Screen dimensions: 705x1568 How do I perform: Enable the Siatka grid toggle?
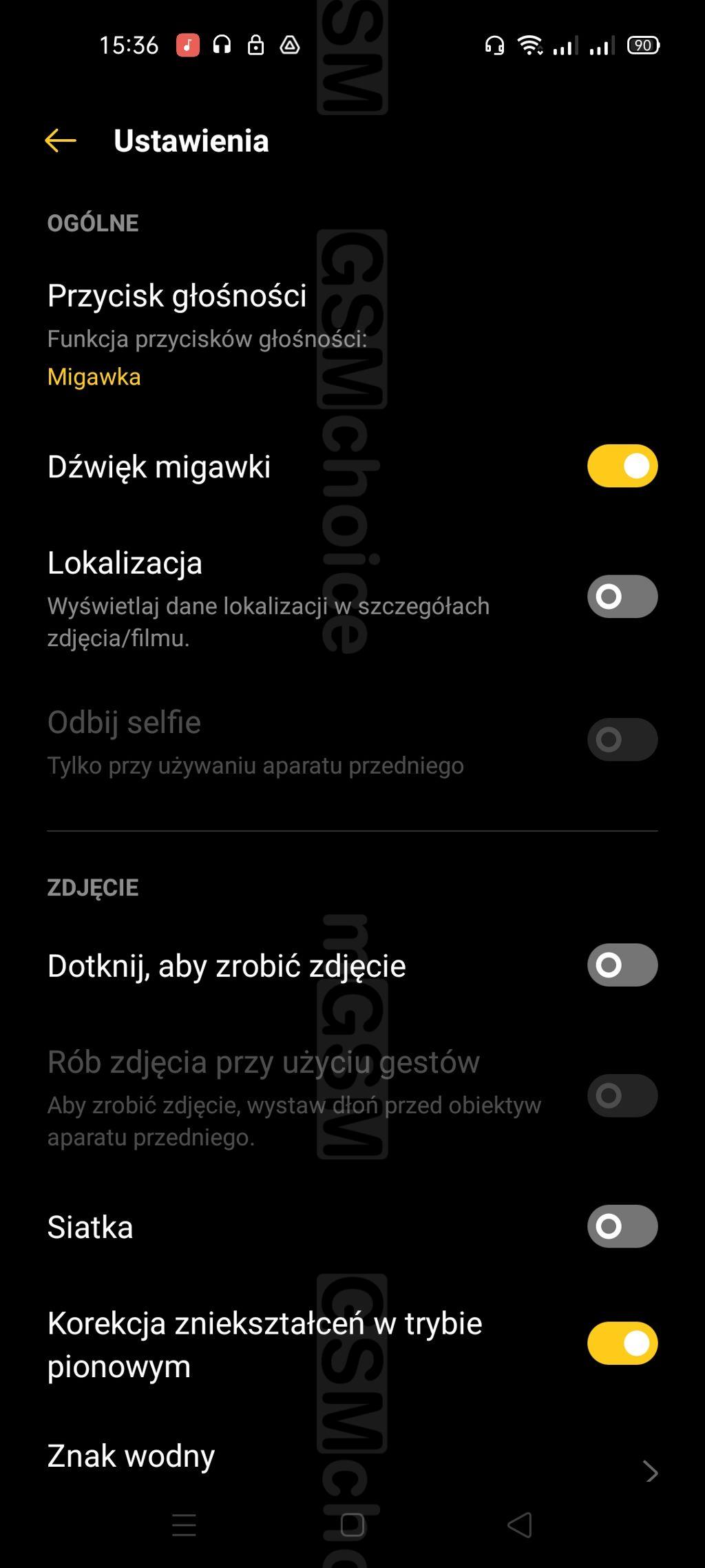click(x=622, y=1226)
